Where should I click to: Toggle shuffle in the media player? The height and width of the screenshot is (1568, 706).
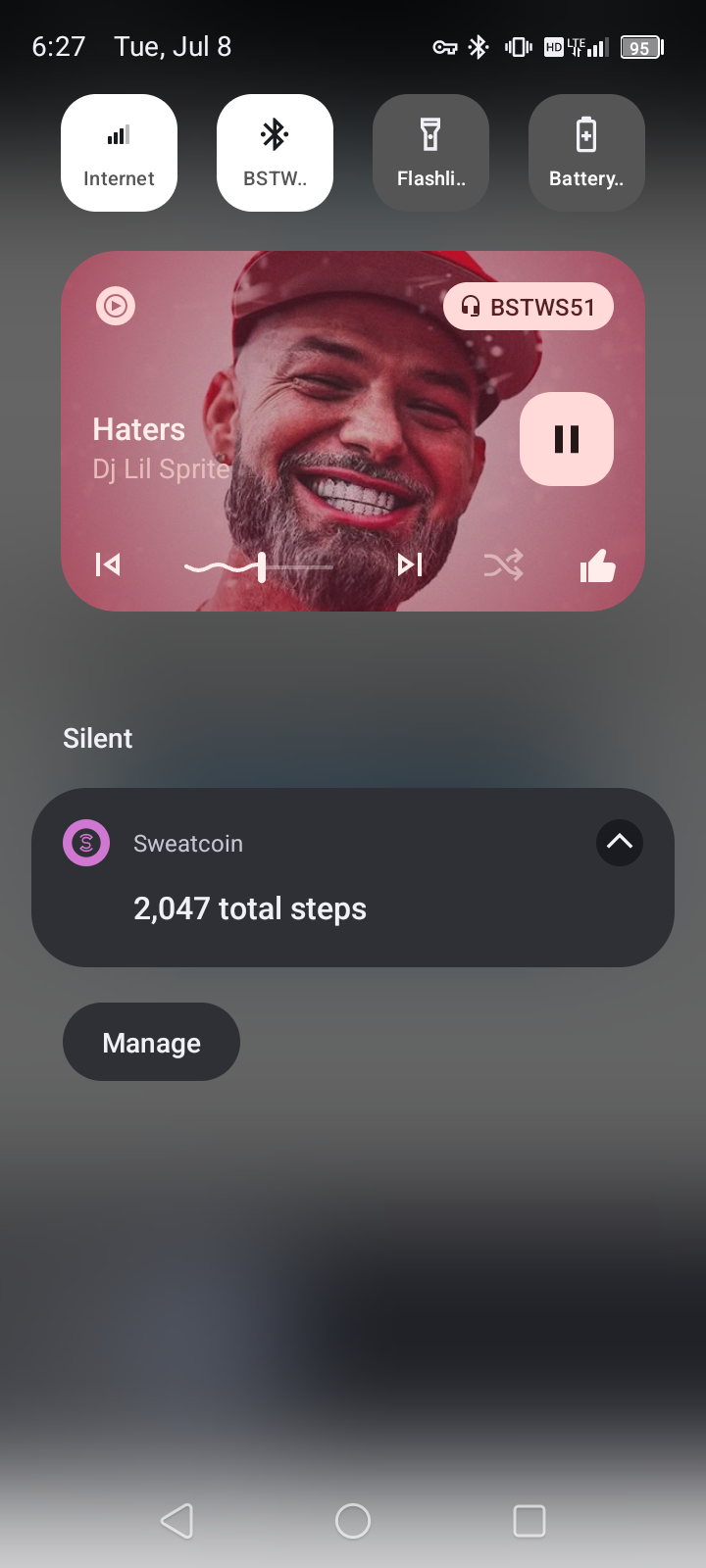click(503, 565)
